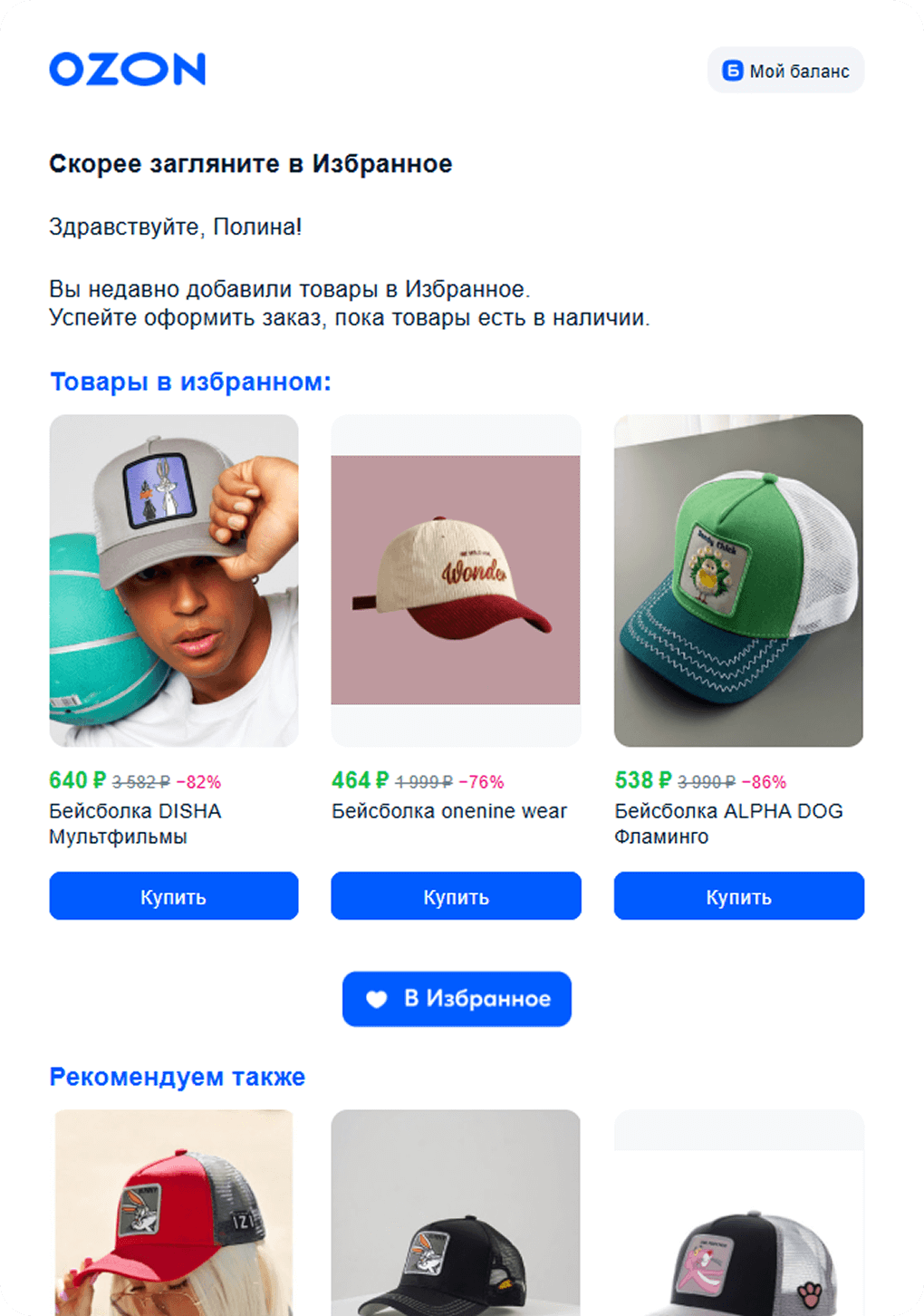Open the В Избранное button

point(457,999)
